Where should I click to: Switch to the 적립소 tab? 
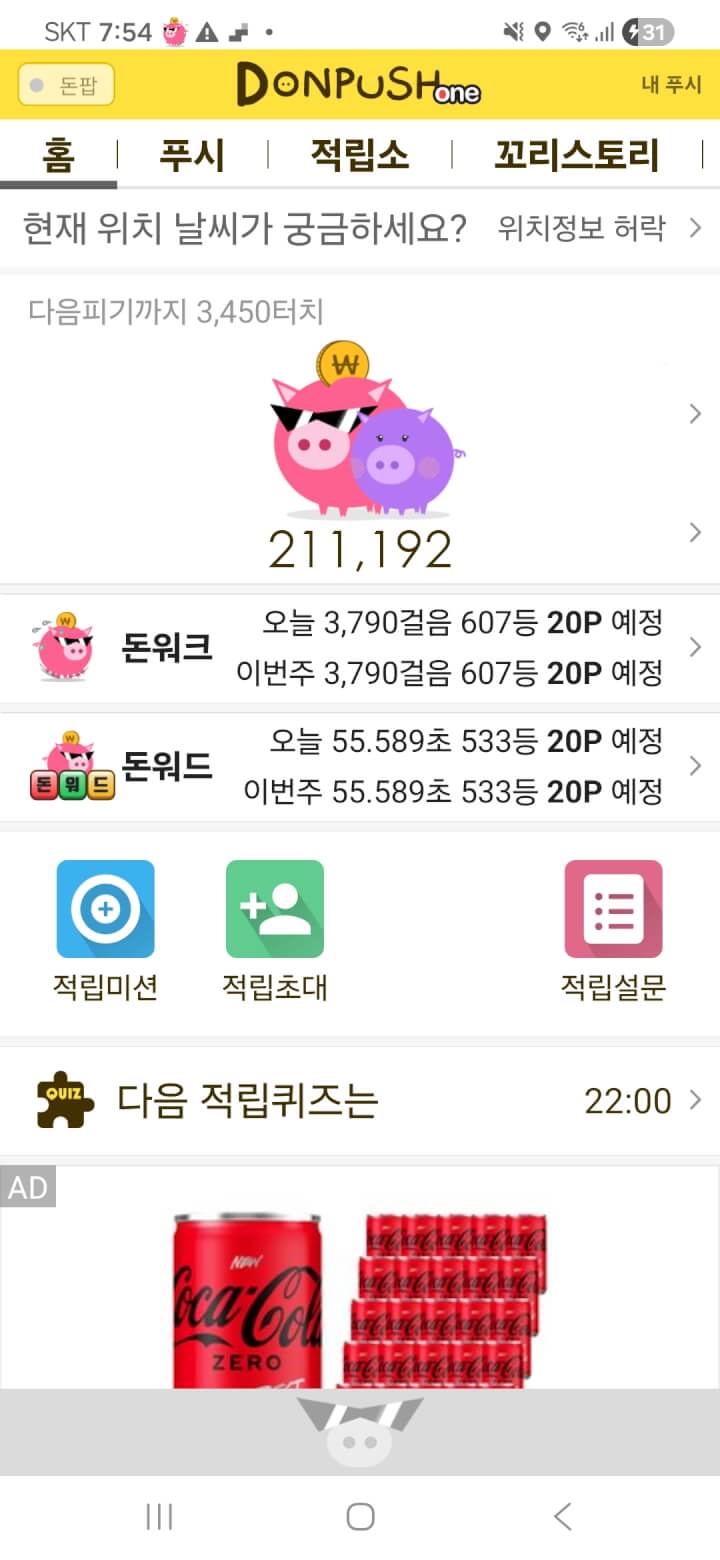coord(359,156)
